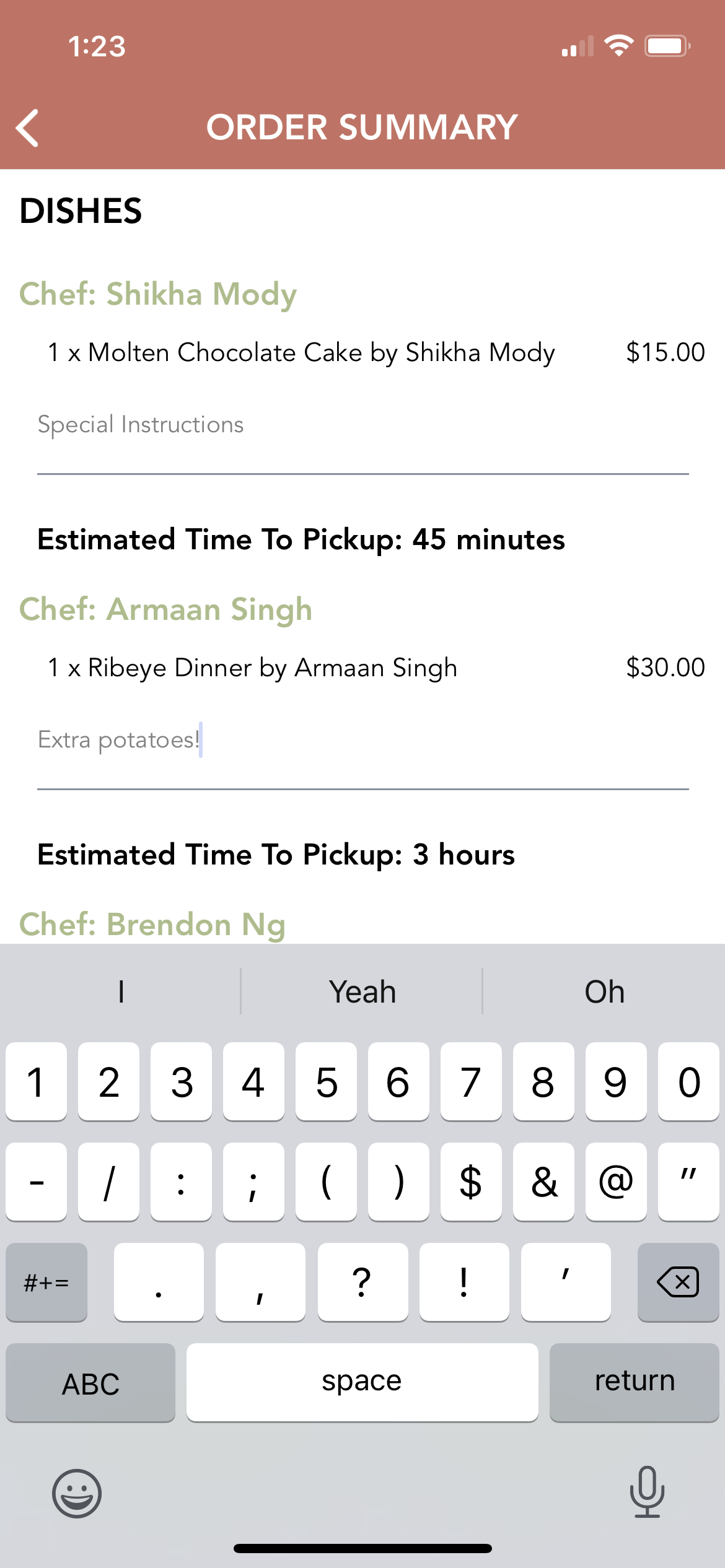The height and width of the screenshot is (1568, 725).
Task: Show more symbols with the #+= key
Action: [46, 1282]
